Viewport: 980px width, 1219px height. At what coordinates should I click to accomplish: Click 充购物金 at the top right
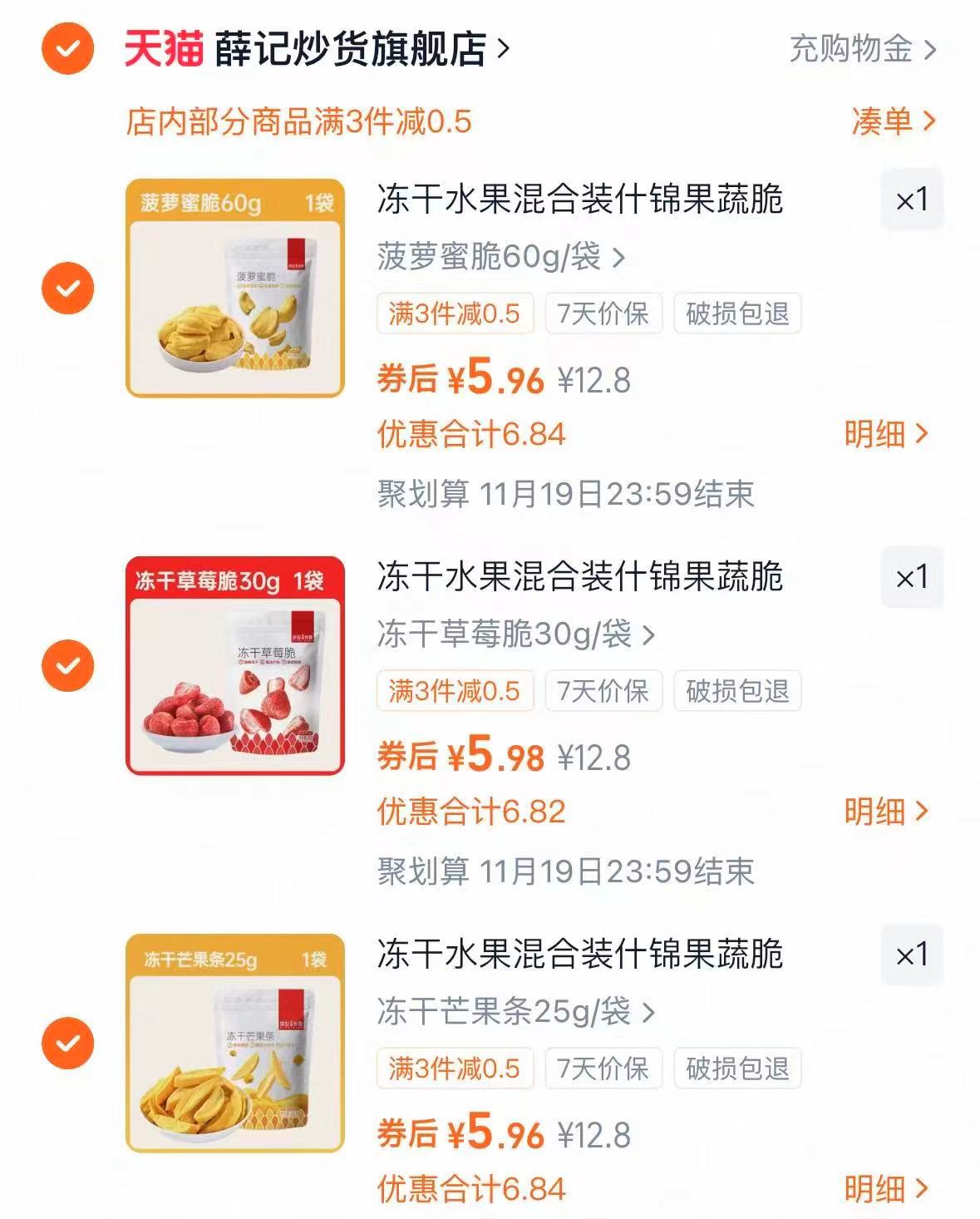pos(849,50)
